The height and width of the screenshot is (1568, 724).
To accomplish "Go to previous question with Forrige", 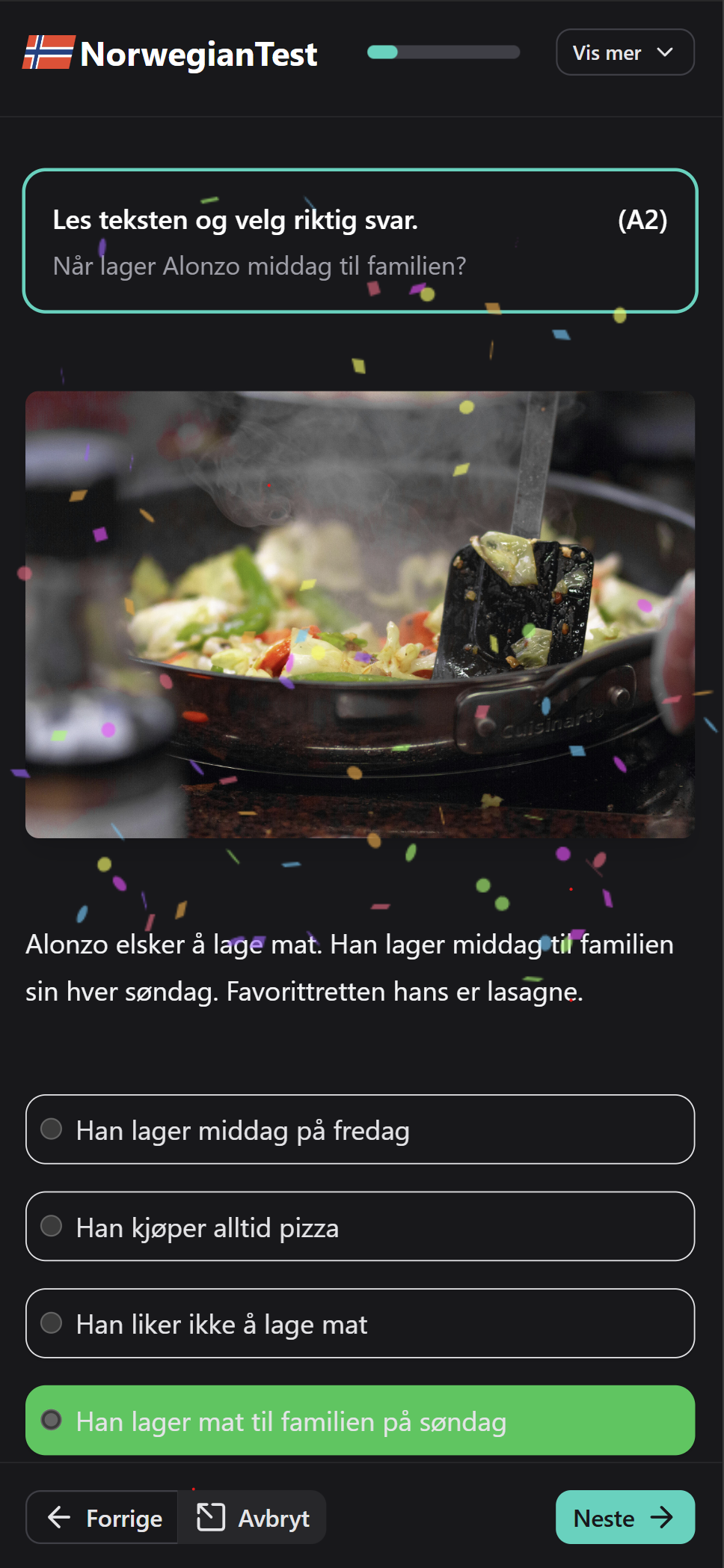I will tap(103, 1518).
